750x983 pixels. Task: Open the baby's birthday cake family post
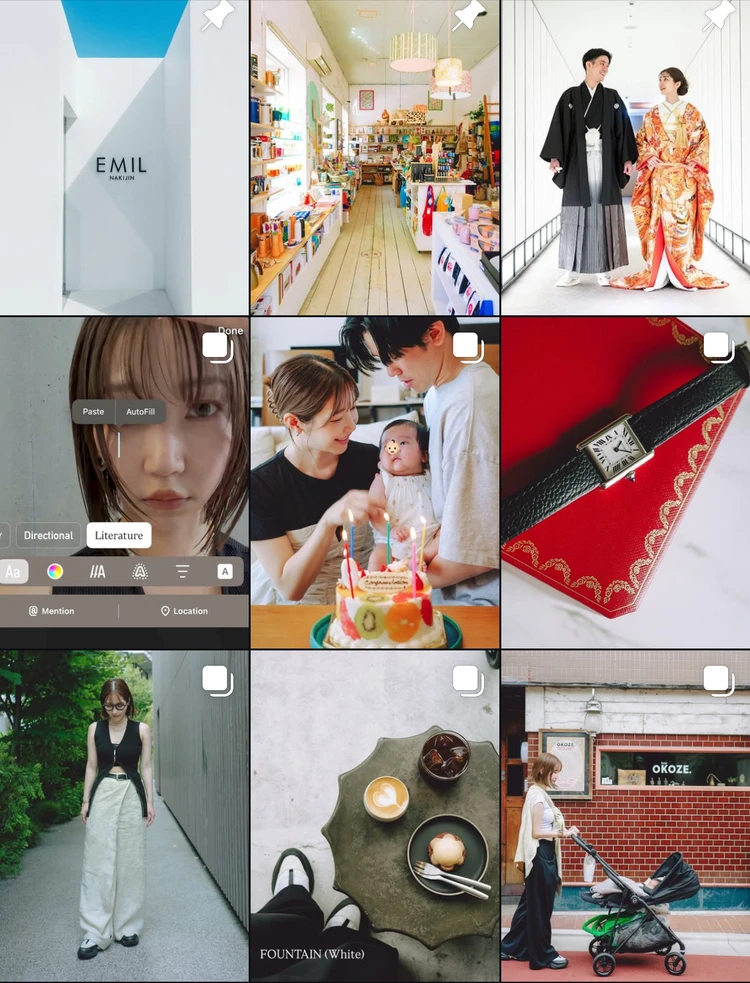click(x=374, y=482)
